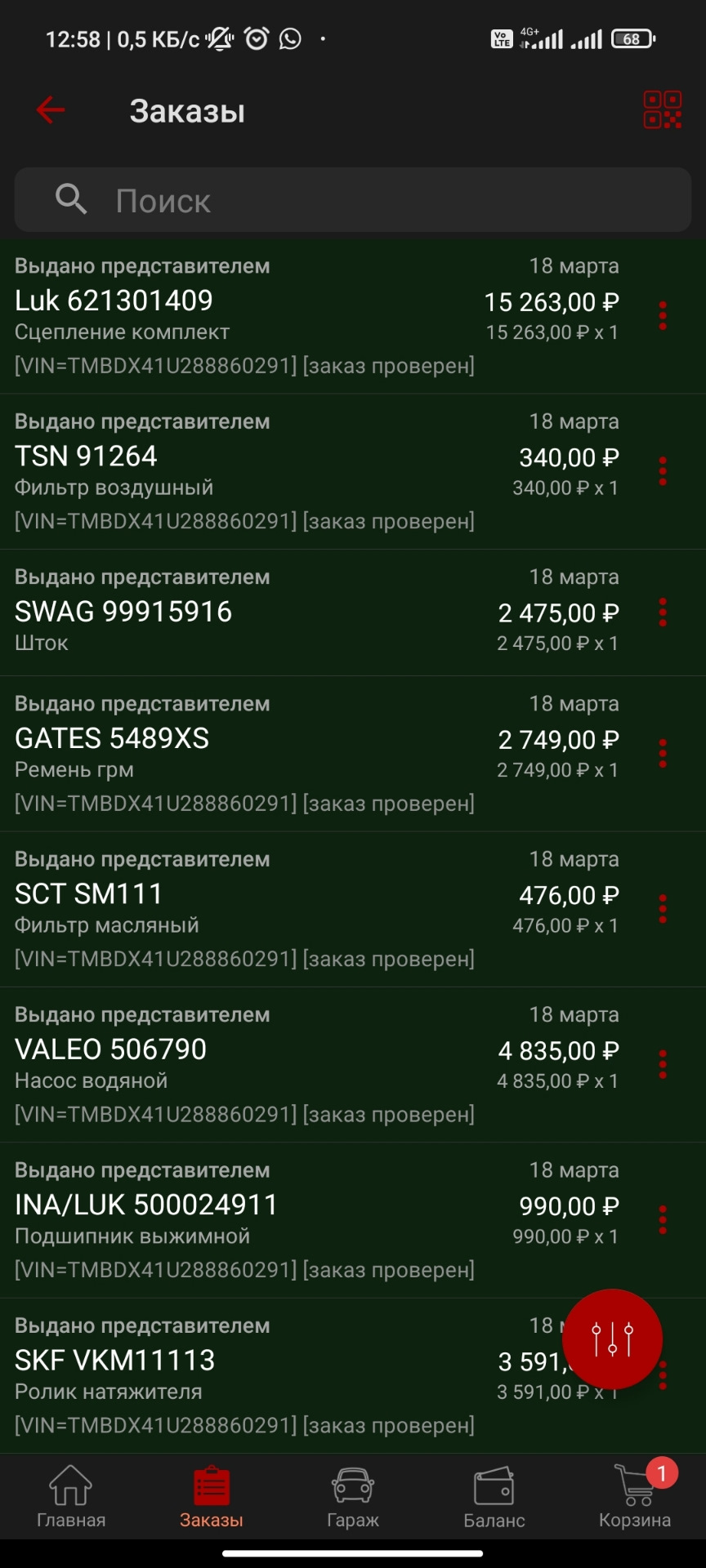Open the QR code scanner
706x1568 pixels.
tap(662, 110)
